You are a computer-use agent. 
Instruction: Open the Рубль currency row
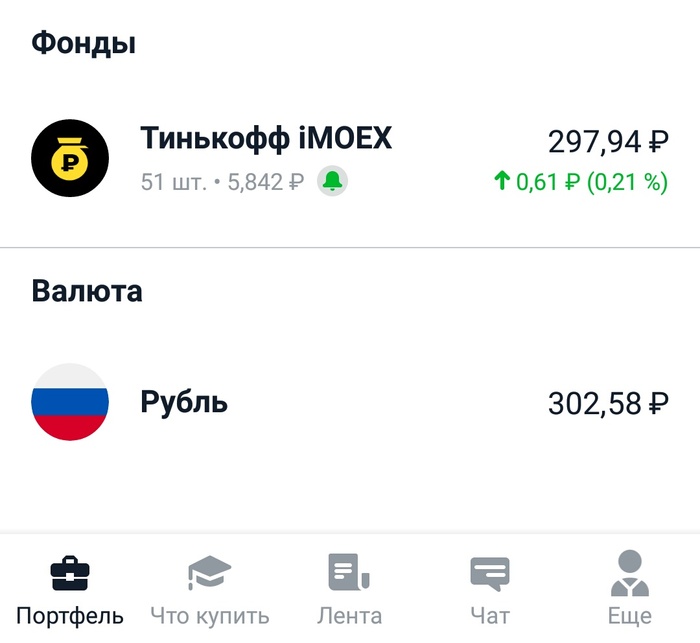[x=184, y=402]
